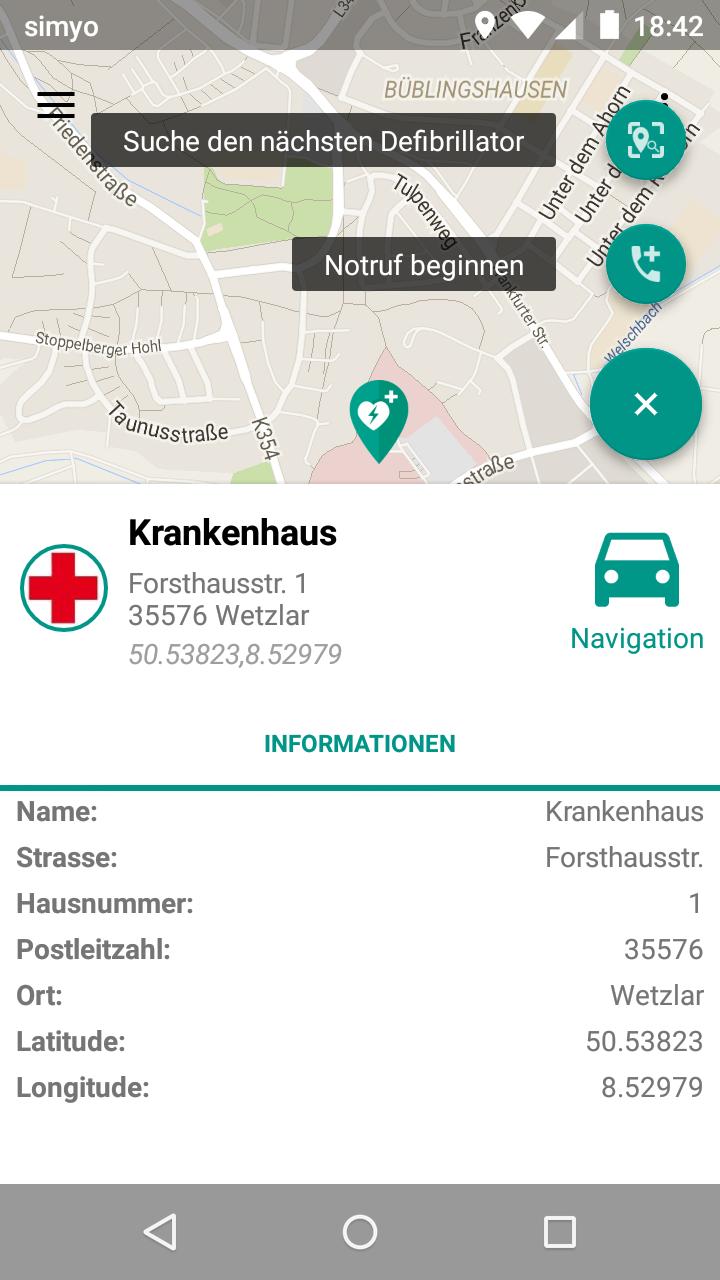Image resolution: width=720 pixels, height=1280 pixels.
Task: Select the defibrillator marker on the map
Action: tap(380, 415)
